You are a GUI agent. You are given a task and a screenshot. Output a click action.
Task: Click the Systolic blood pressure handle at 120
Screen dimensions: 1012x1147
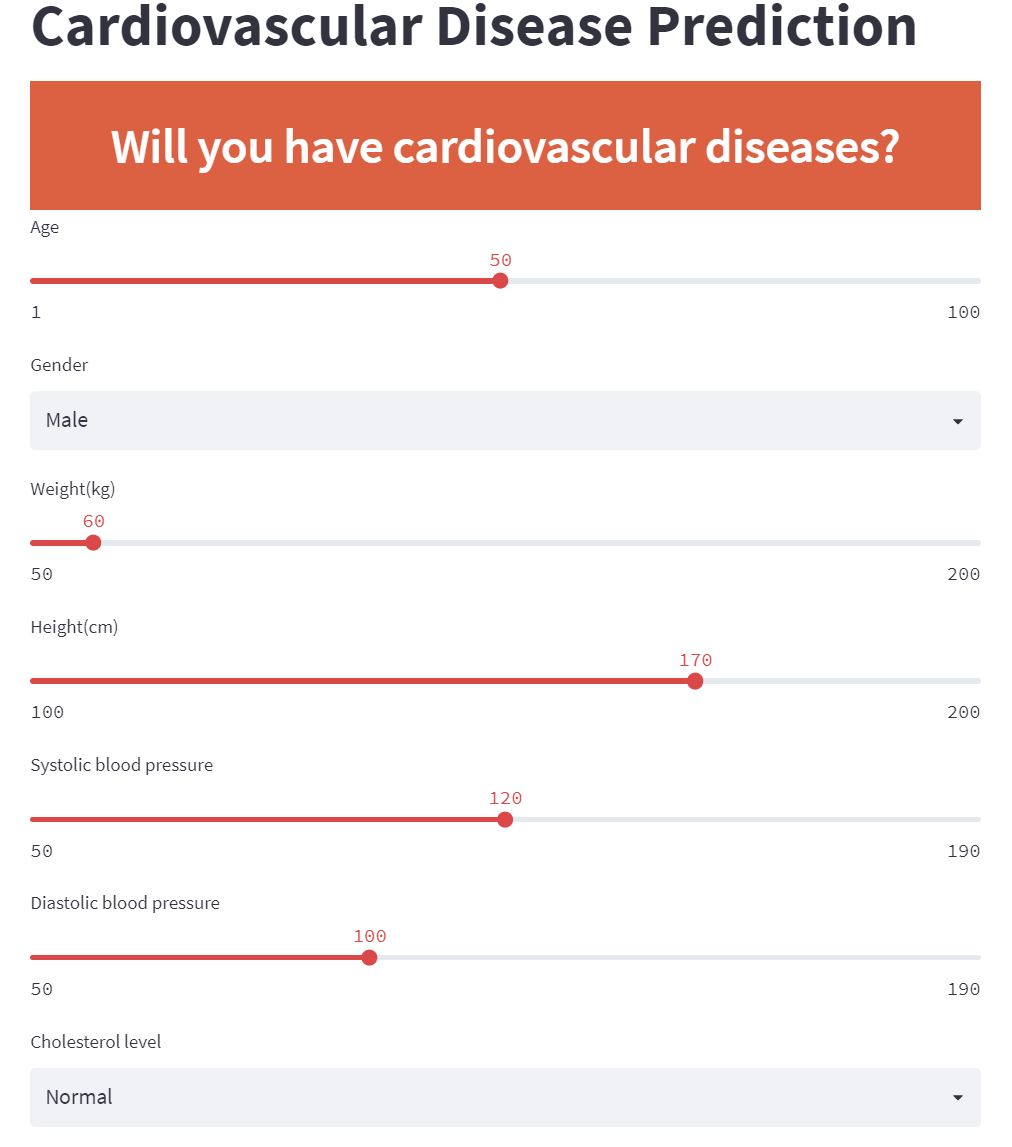pos(505,819)
